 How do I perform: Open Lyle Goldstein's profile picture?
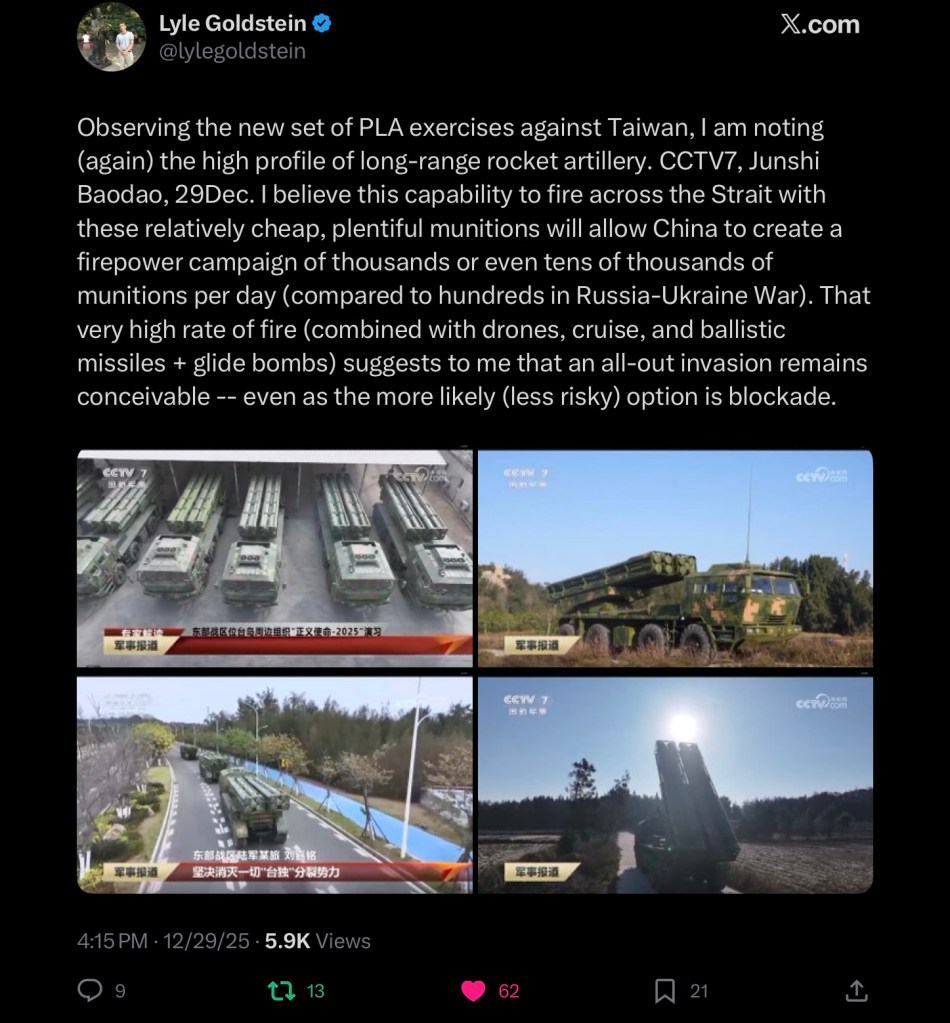(x=111, y=37)
